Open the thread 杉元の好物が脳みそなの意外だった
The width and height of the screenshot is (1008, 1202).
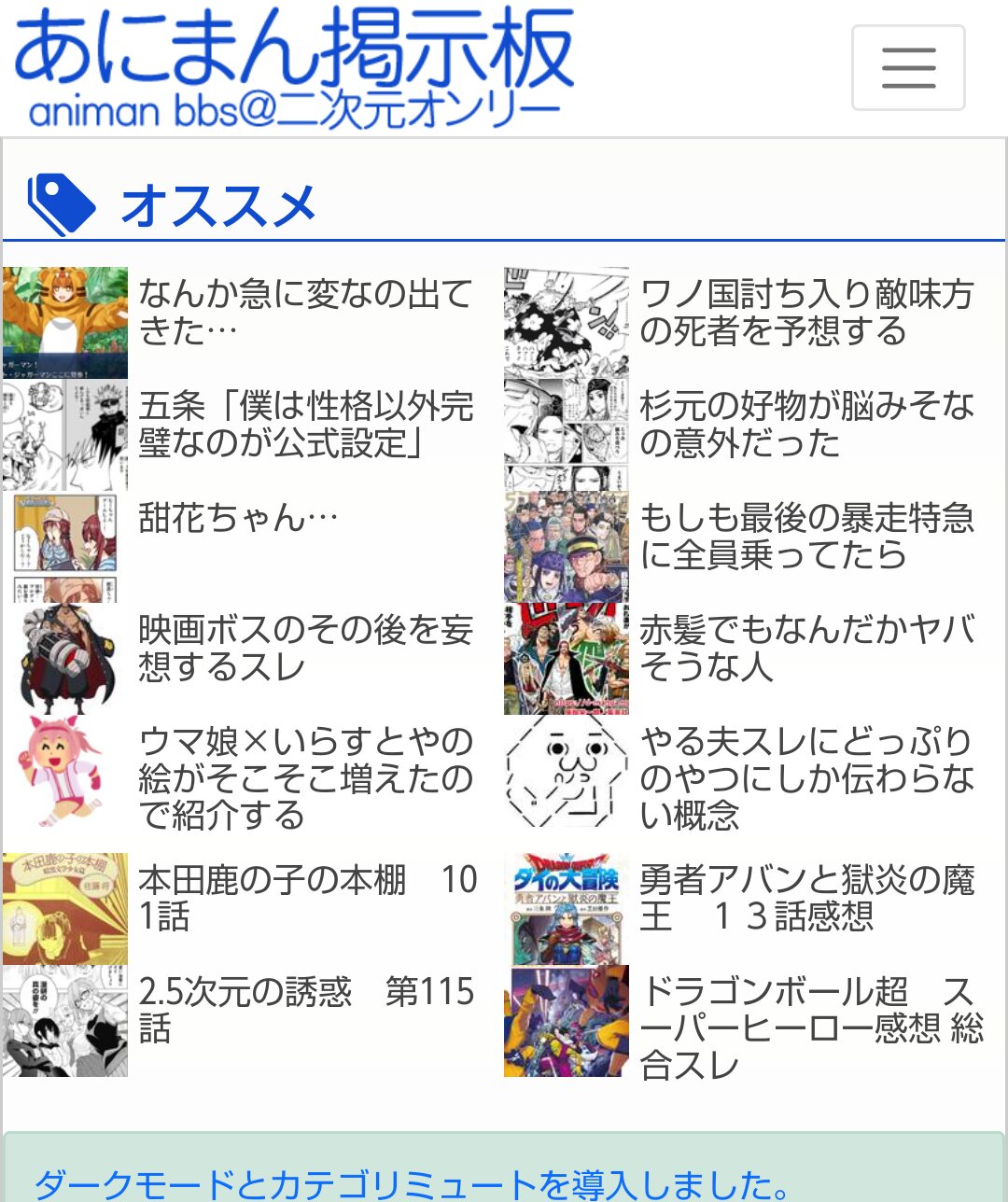pos(805,425)
